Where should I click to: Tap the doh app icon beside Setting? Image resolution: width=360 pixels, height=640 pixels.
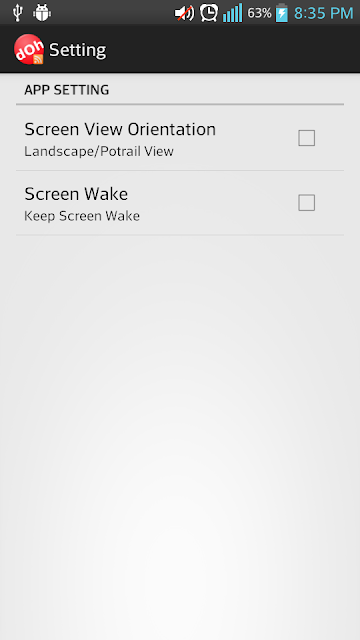(29, 49)
